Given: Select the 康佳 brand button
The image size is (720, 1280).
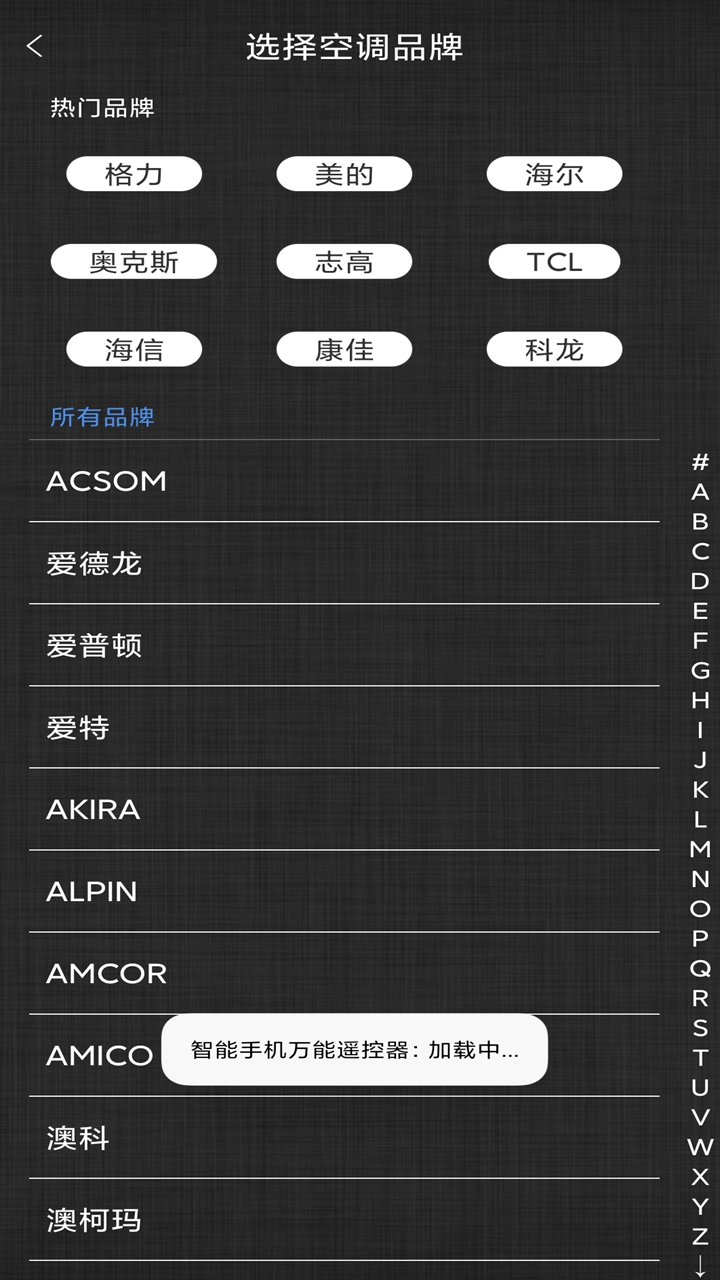Looking at the screenshot, I should [345, 348].
